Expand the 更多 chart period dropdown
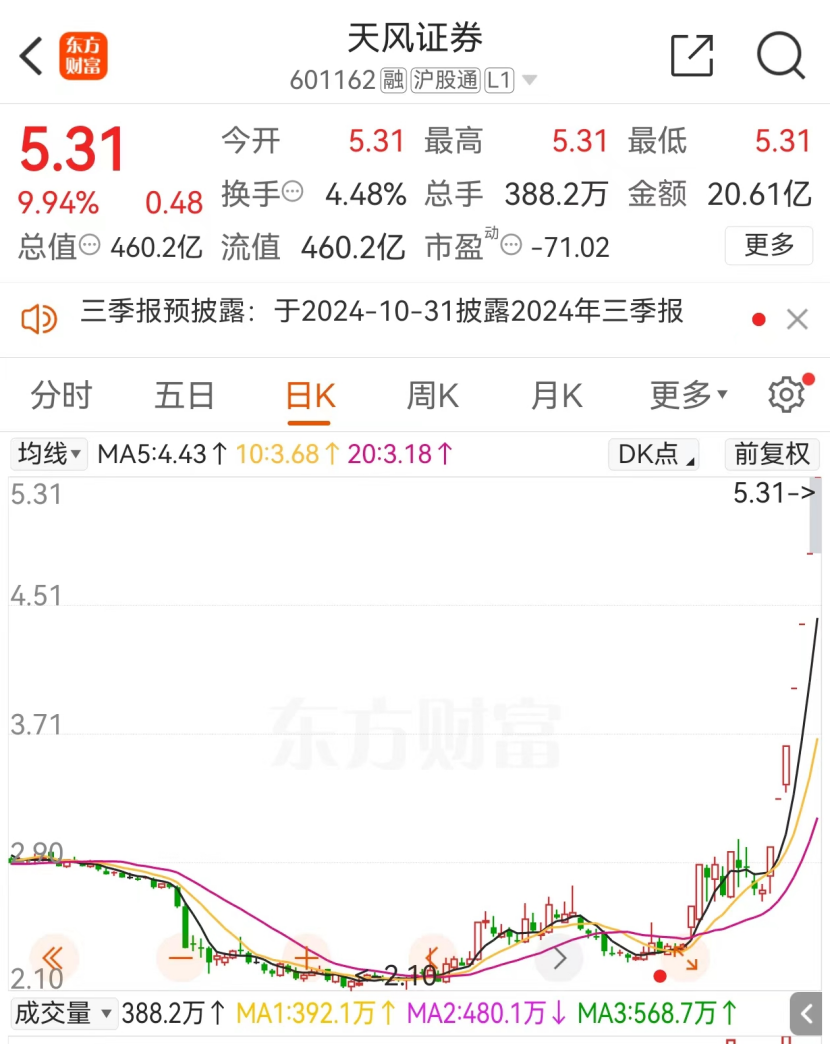830x1044 pixels. pyautogui.click(x=688, y=396)
